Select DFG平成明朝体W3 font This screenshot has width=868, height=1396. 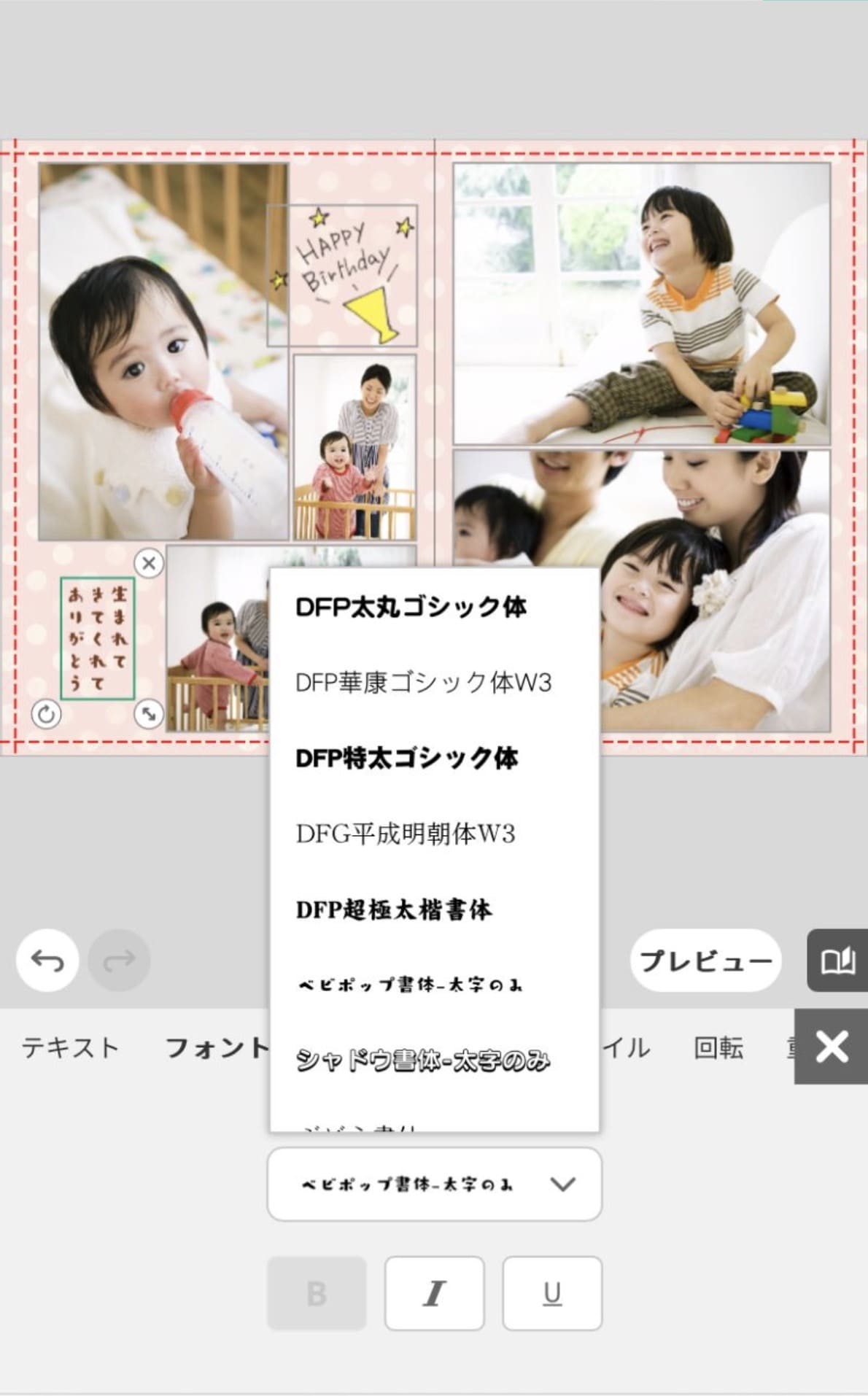[x=406, y=834]
